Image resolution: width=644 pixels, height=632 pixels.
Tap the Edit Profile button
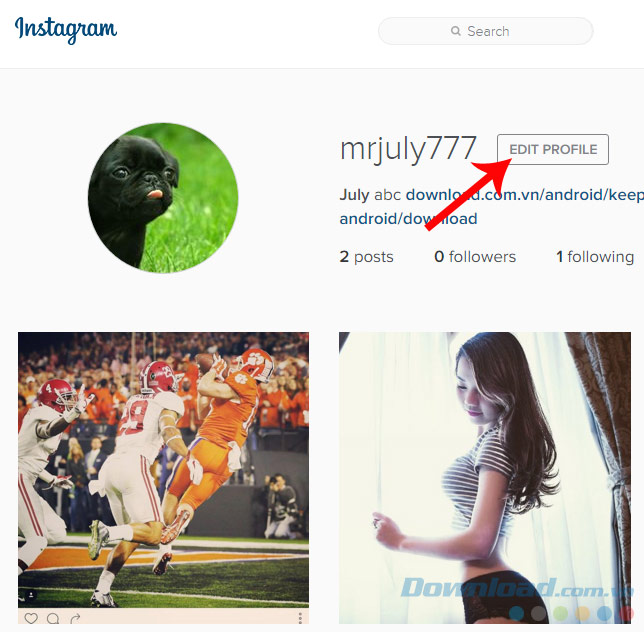click(553, 149)
